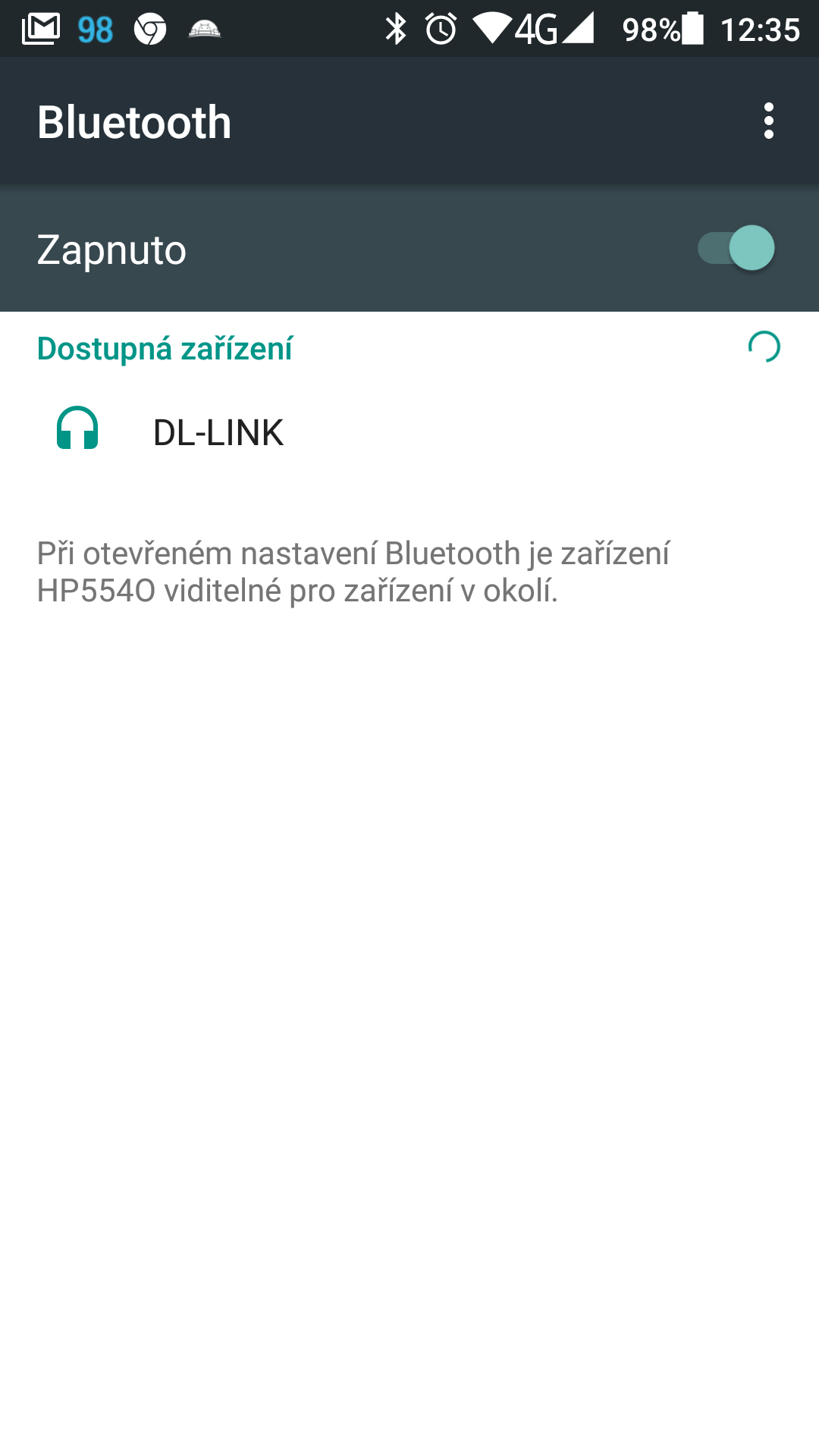Pair with the DL-LINK headphones

click(409, 432)
